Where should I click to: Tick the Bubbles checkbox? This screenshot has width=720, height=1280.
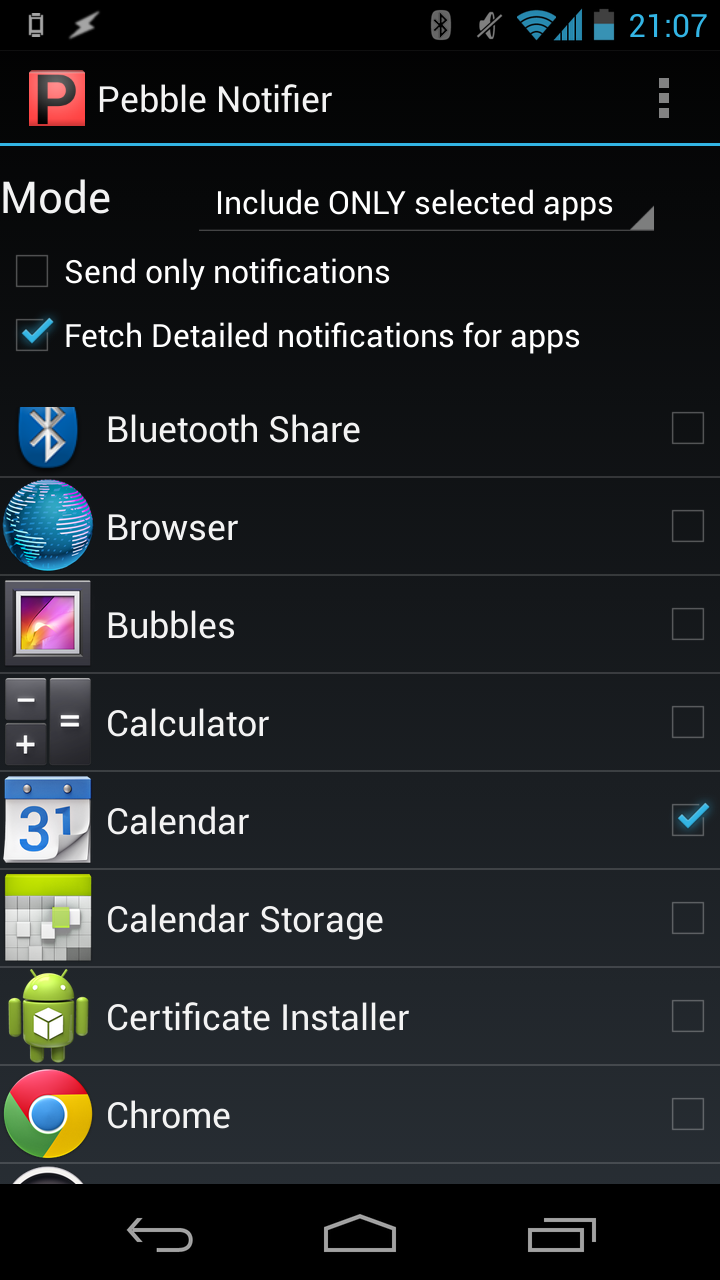point(688,624)
